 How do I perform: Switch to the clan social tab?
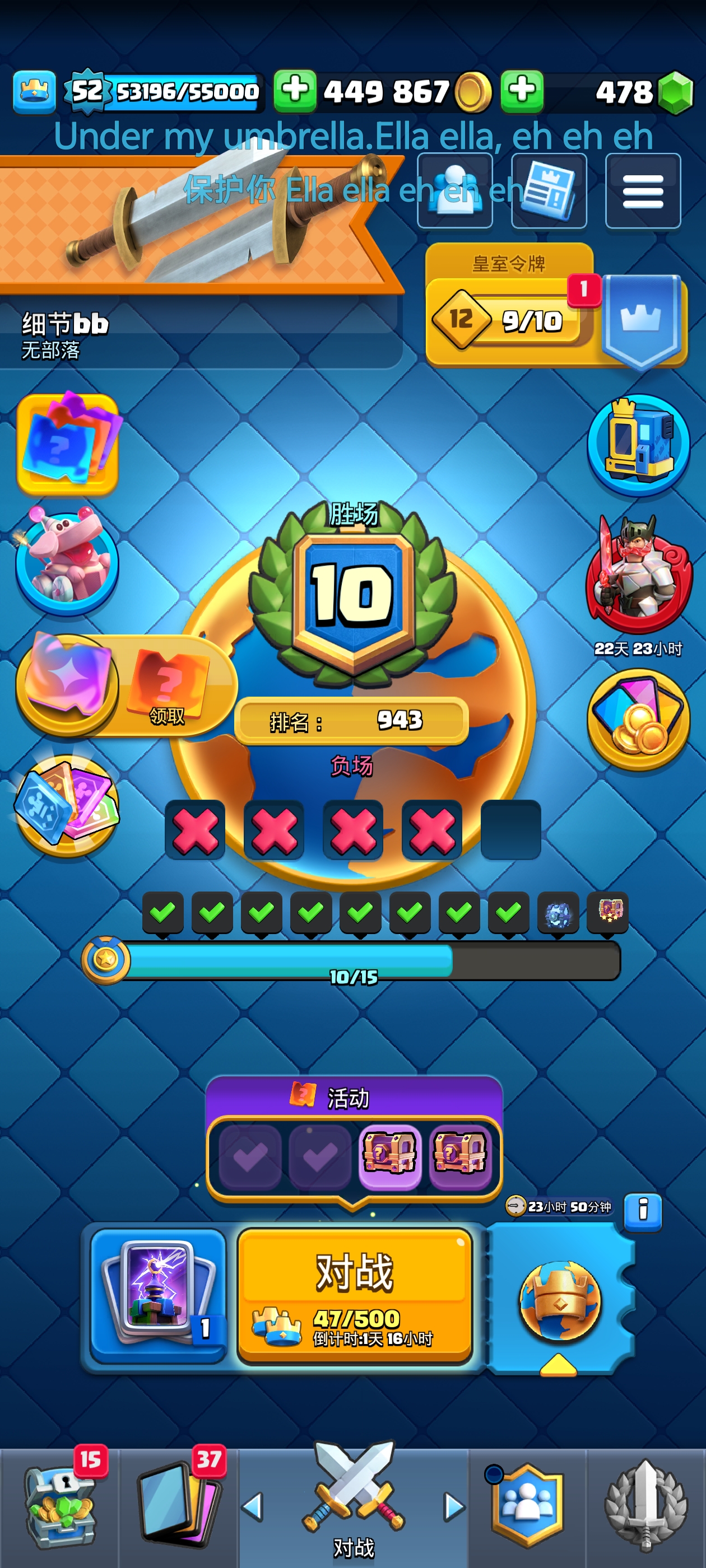pos(527,1507)
